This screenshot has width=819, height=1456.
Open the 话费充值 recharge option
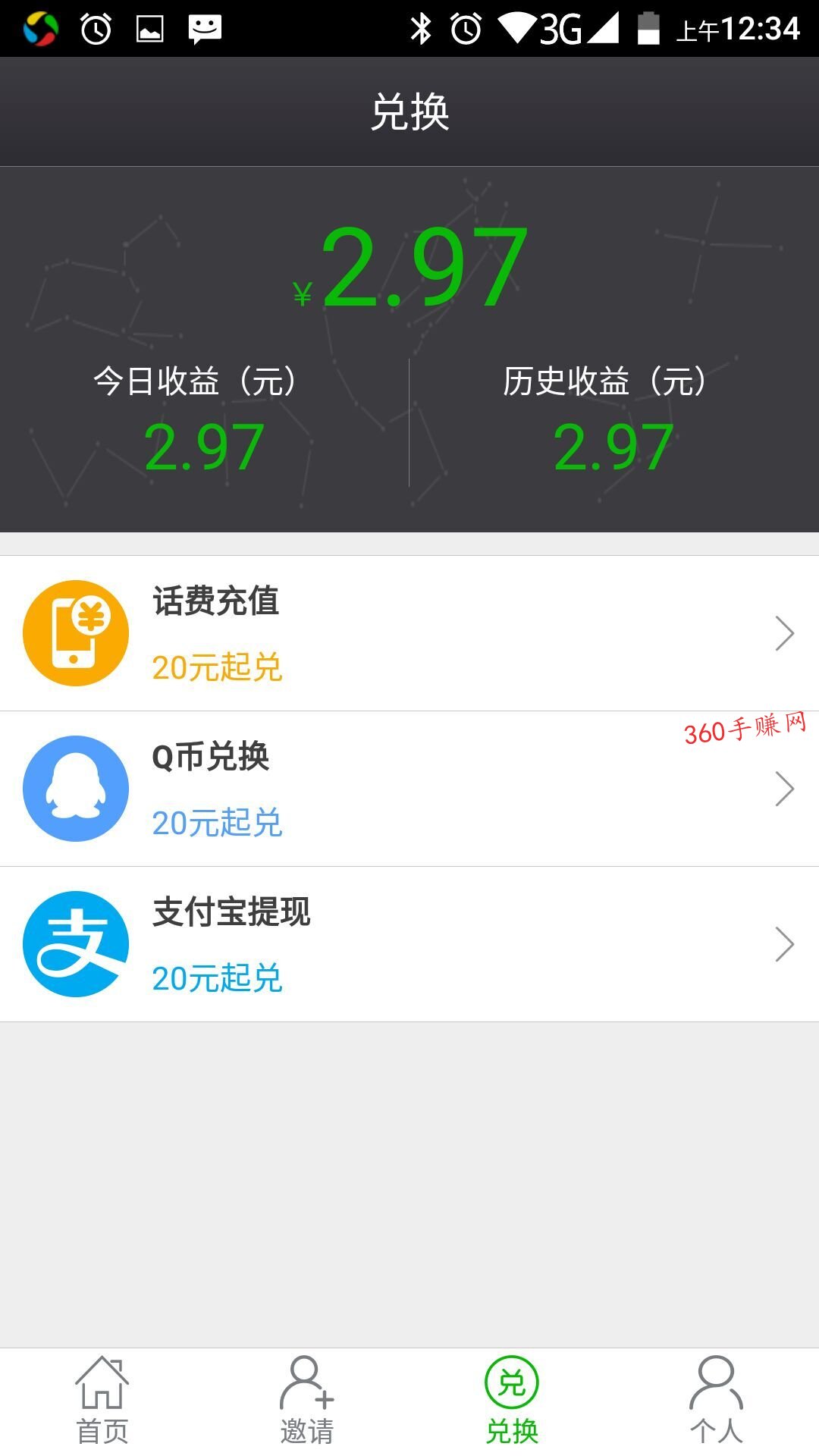click(409, 633)
